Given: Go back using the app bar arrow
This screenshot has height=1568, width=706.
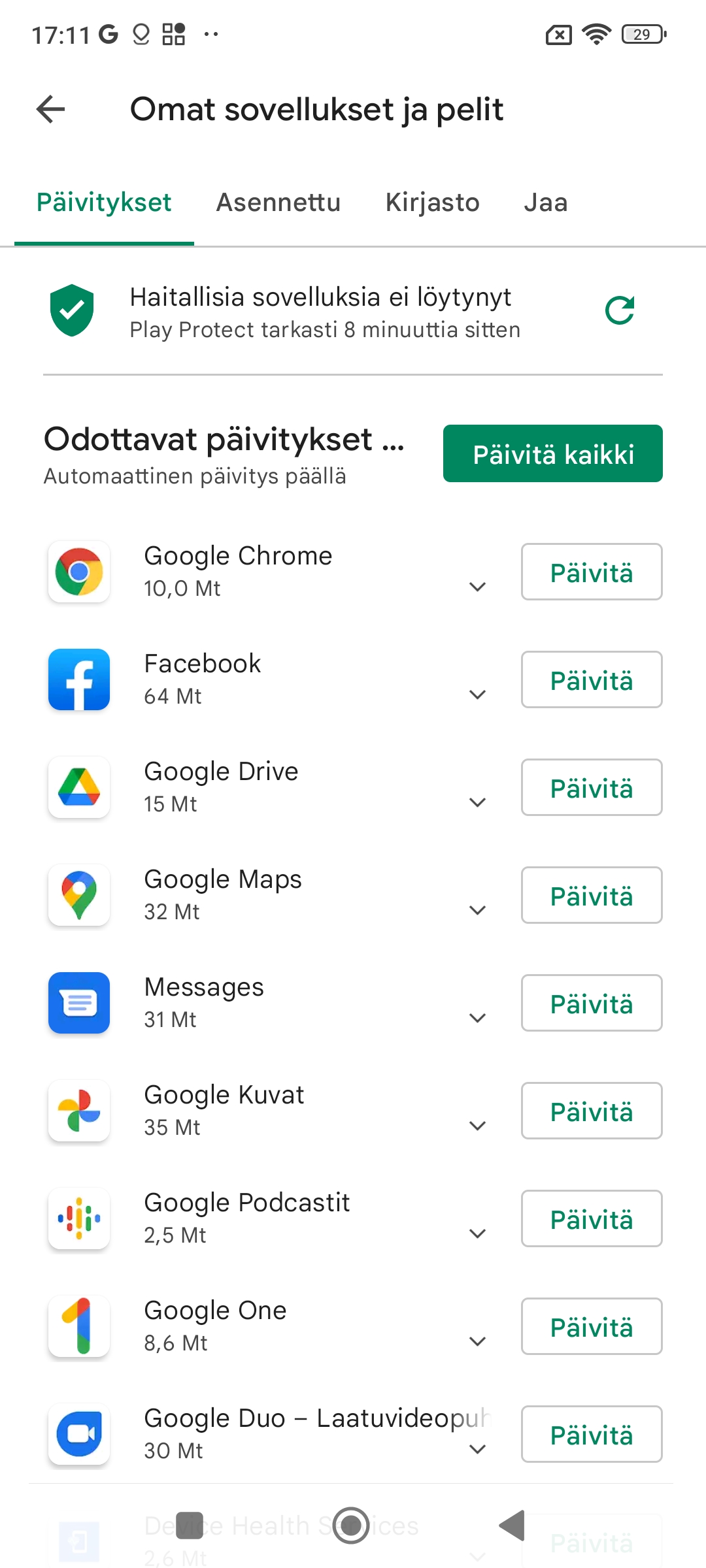Looking at the screenshot, I should (x=51, y=109).
